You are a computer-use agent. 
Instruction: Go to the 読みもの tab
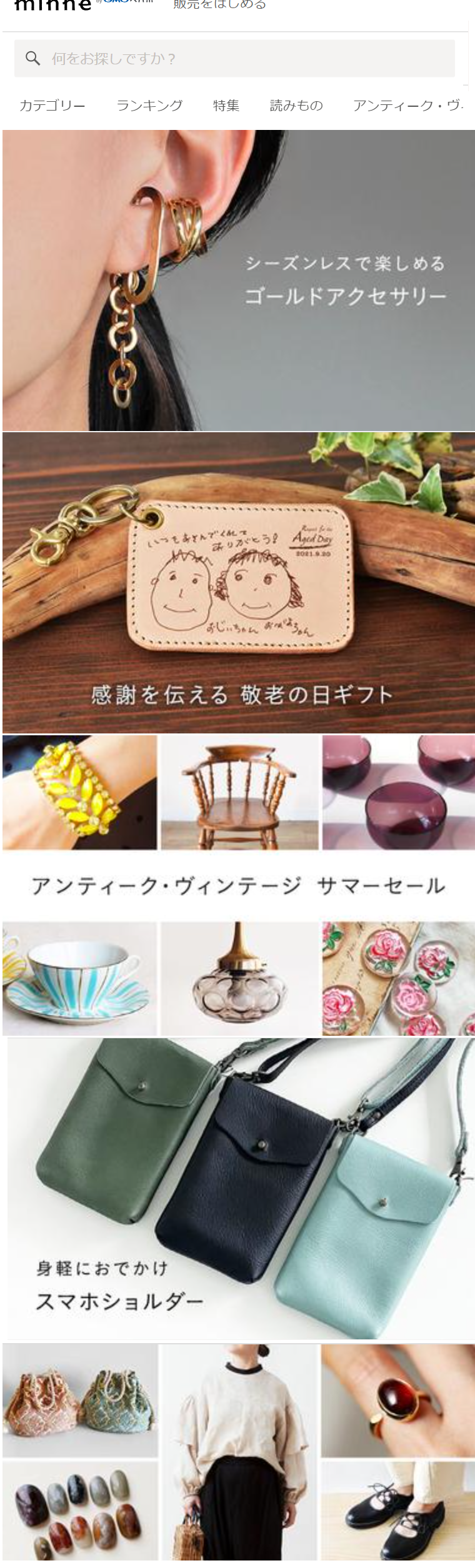click(296, 106)
